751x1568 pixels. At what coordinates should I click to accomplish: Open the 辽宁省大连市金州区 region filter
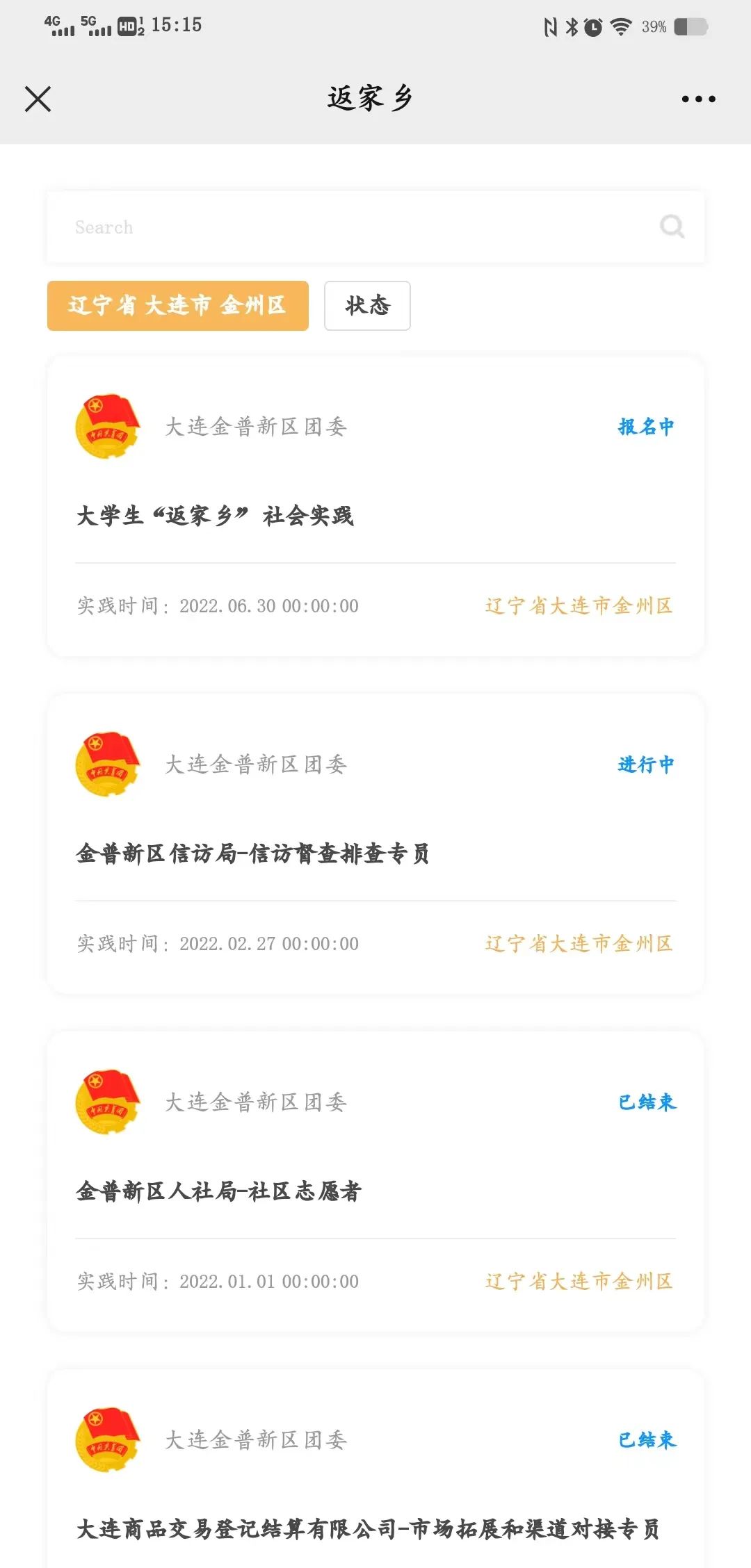pyautogui.click(x=178, y=306)
